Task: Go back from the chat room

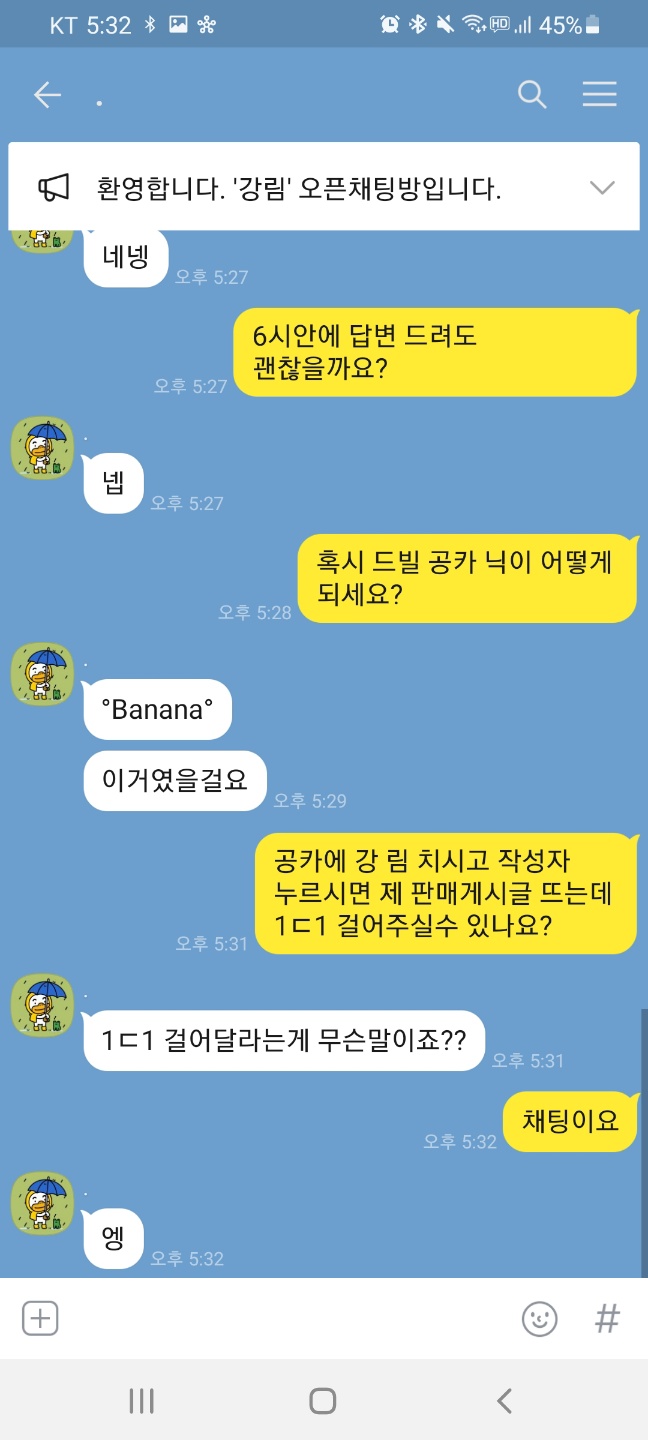Action: [47, 95]
